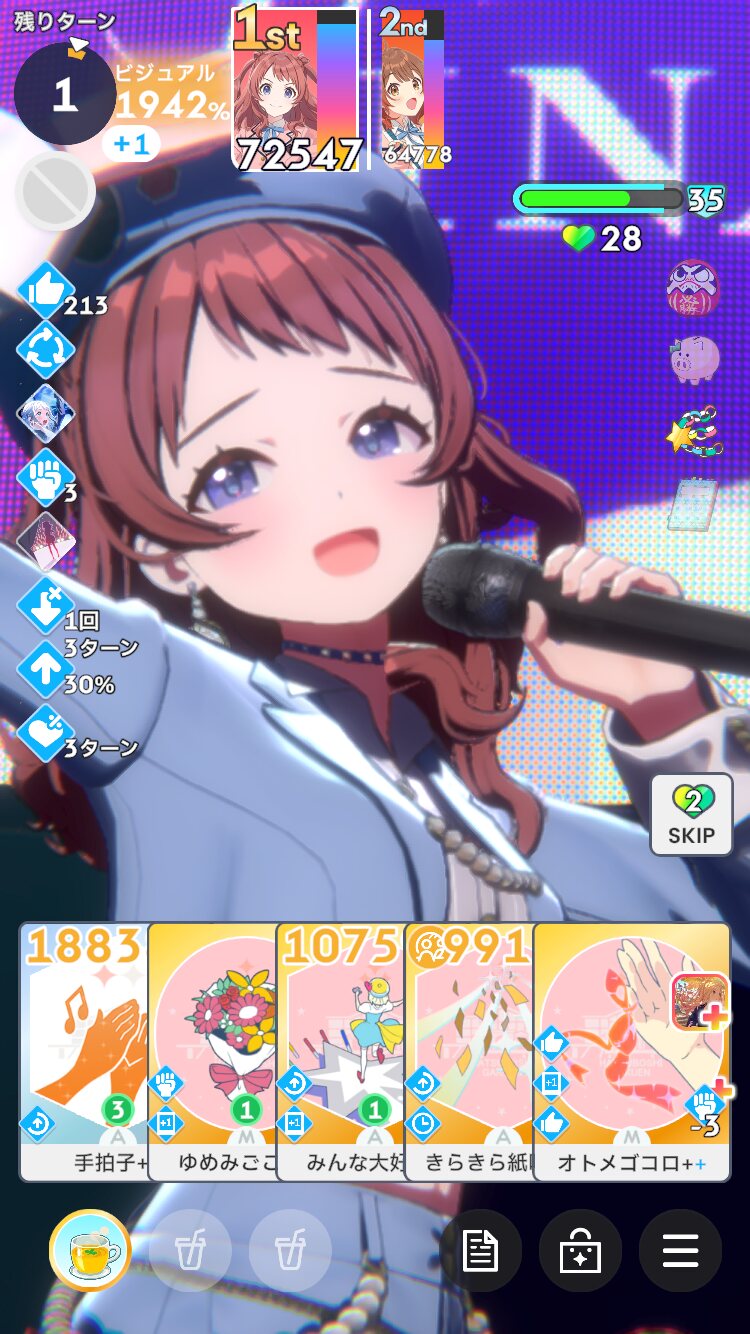Open the deck bag icon

580,1251
